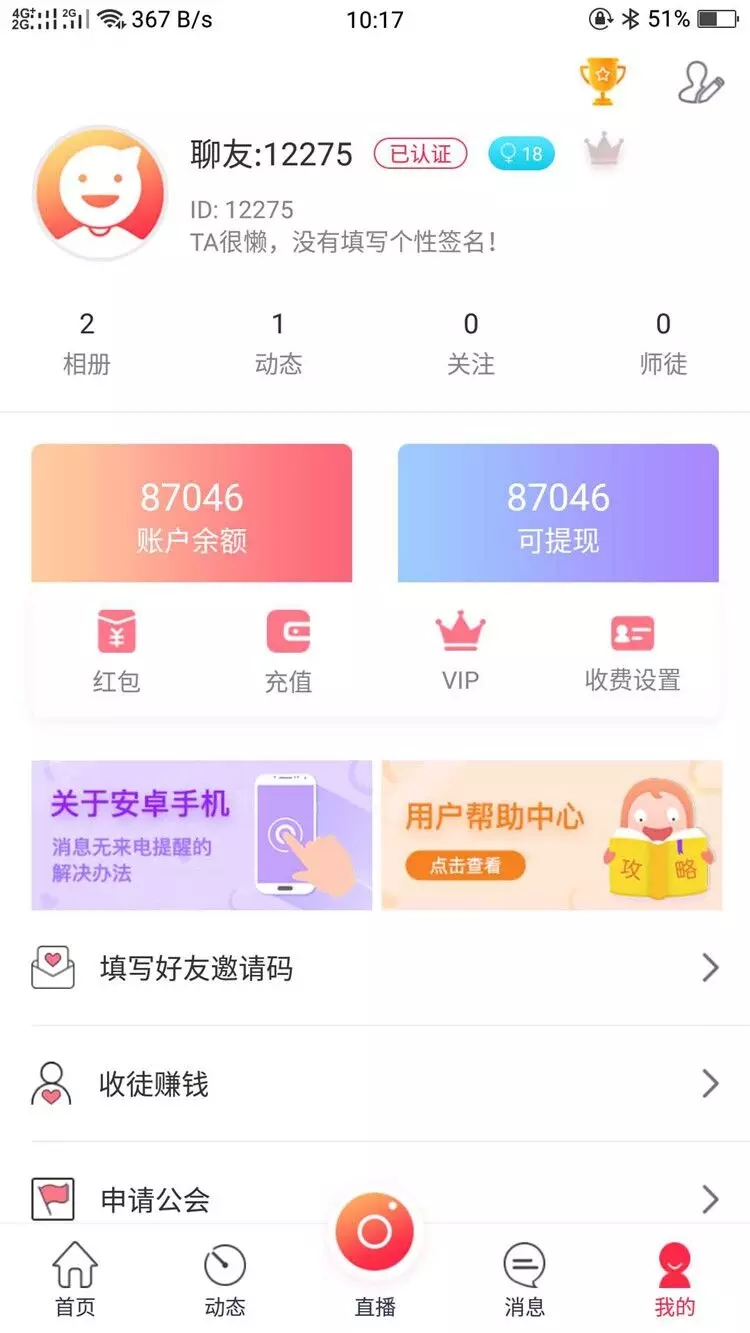Viewport: 750px width, 1333px height.
Task: Open the VIP membership option
Action: (460, 652)
